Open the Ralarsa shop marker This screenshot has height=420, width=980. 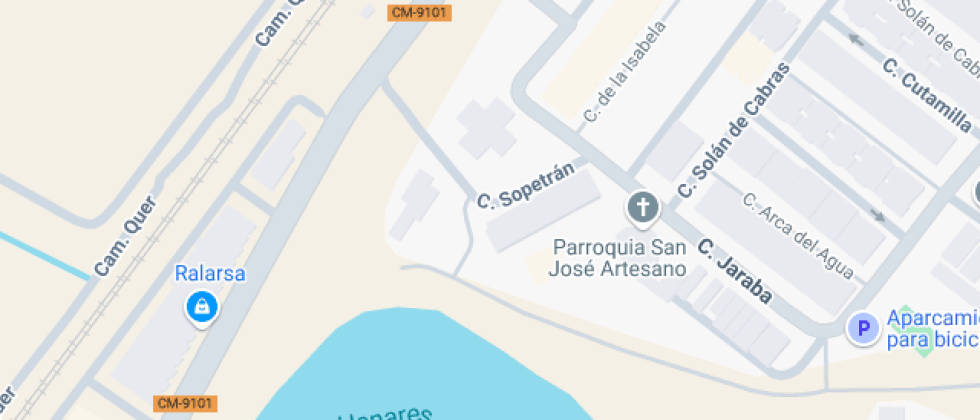[x=202, y=307]
